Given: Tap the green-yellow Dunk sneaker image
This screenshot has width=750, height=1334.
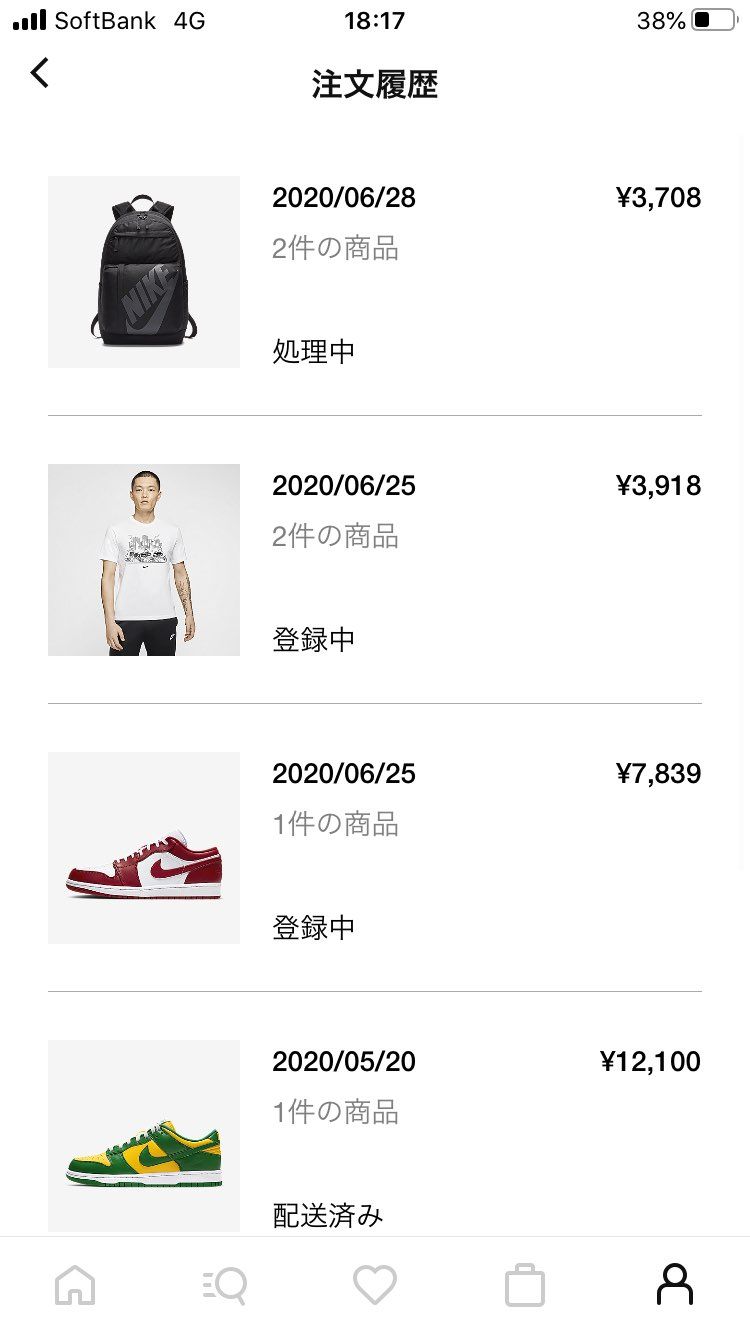Looking at the screenshot, I should click(143, 1135).
